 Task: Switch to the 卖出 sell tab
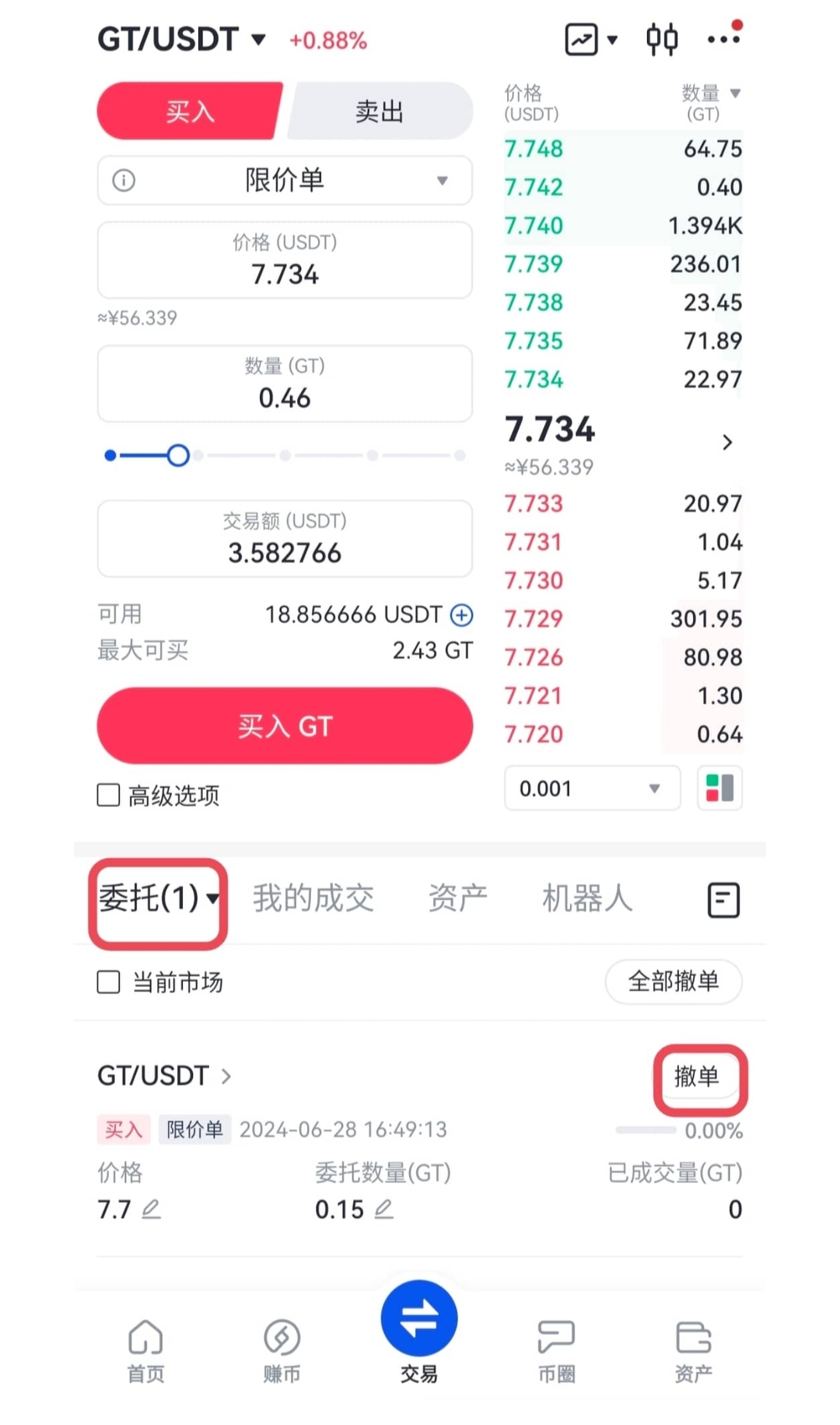(x=379, y=110)
